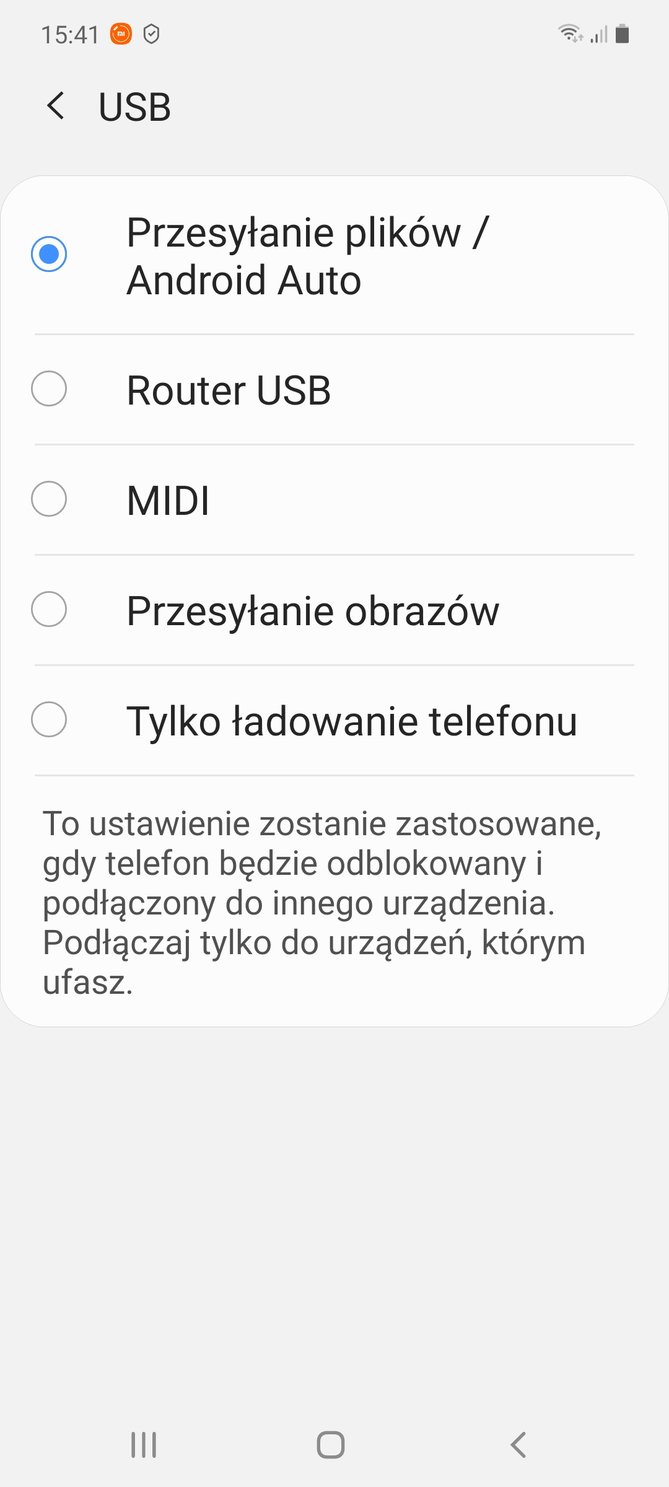
Task: Tap the home button in navigation bar
Action: point(331,1444)
